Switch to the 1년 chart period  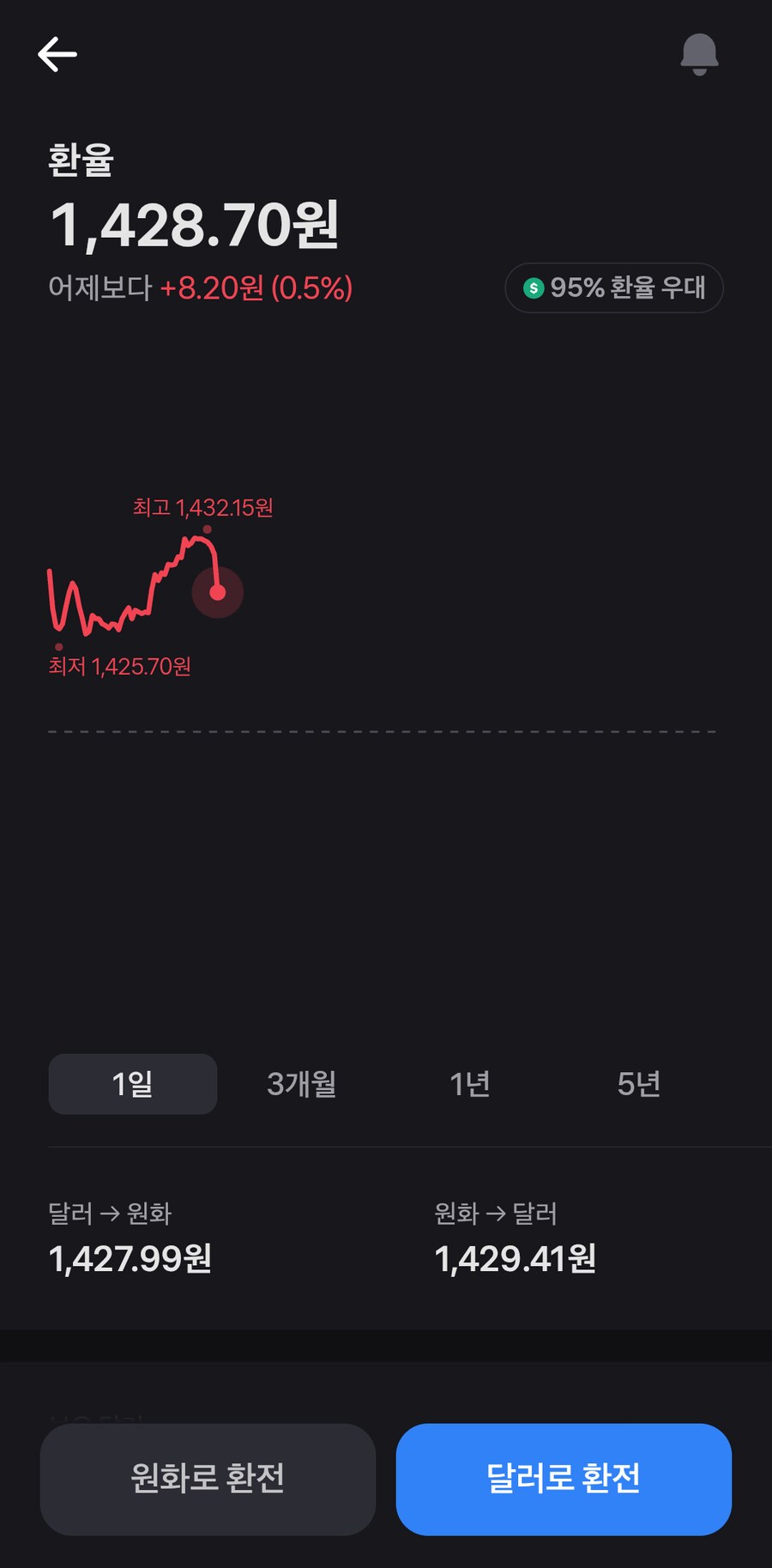click(470, 1084)
